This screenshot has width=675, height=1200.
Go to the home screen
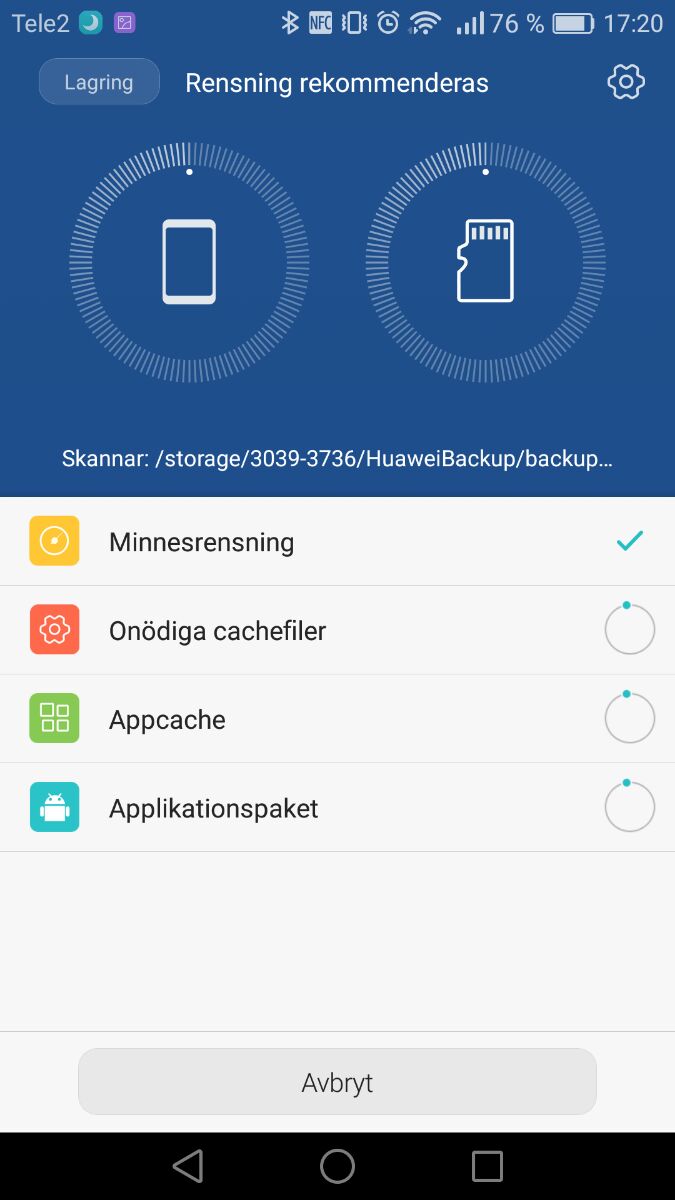tap(337, 1166)
